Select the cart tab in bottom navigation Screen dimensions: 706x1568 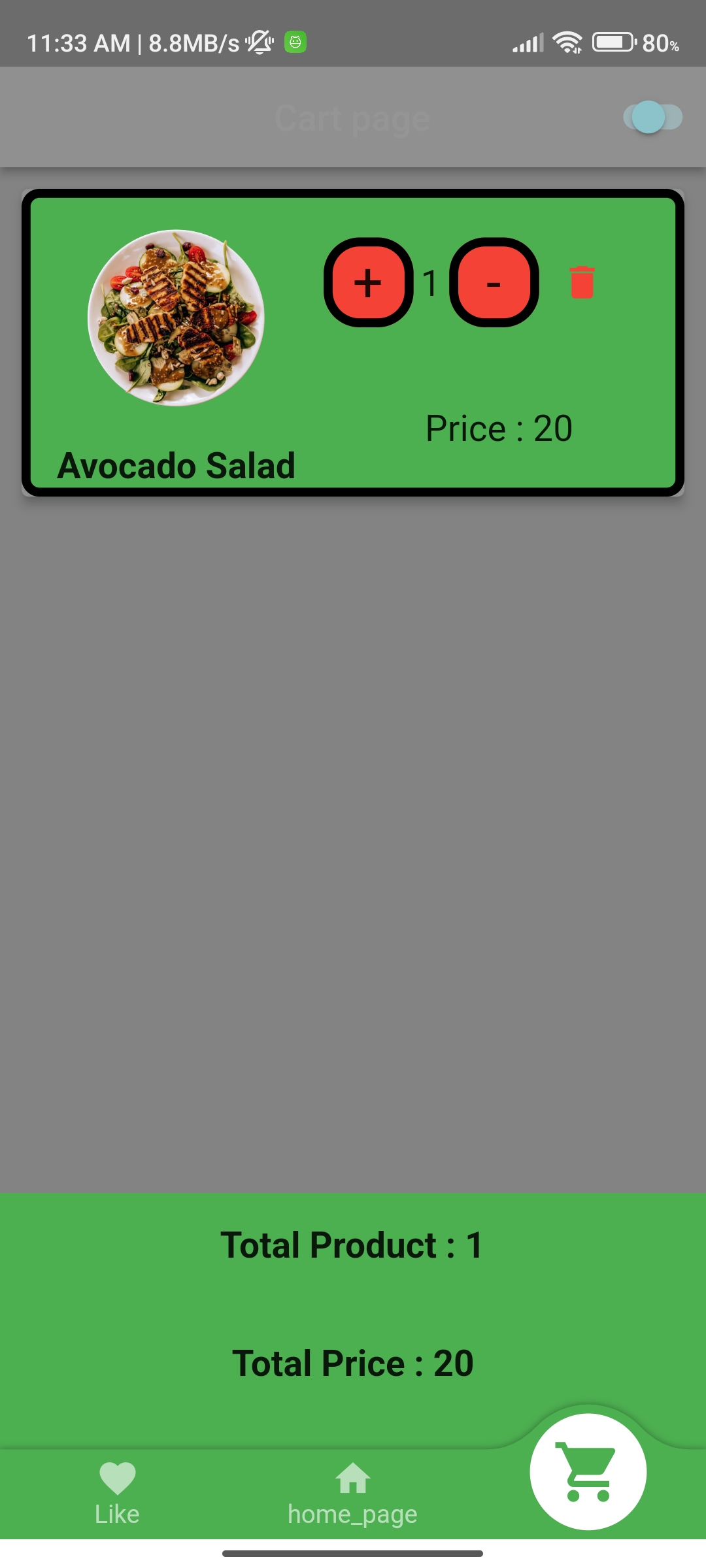[588, 1471]
